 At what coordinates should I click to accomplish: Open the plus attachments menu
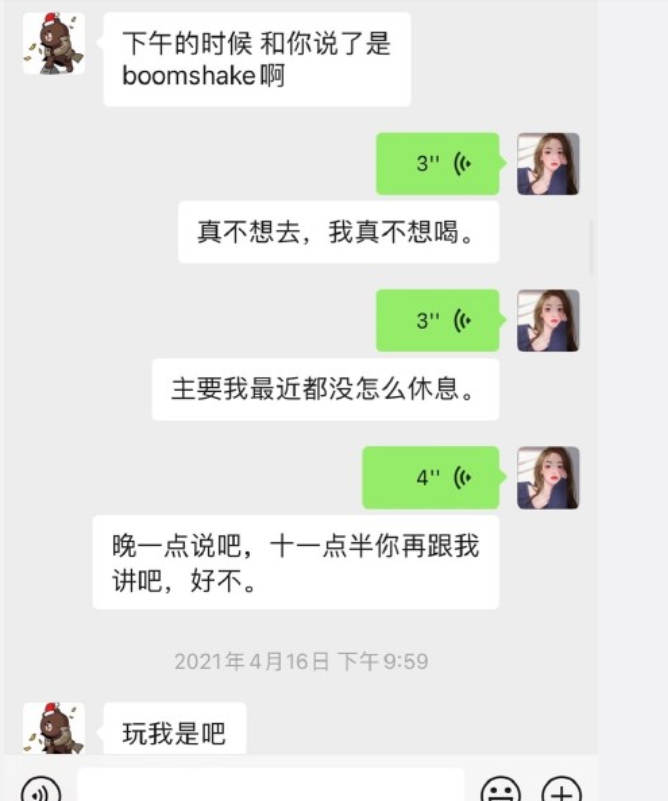561,790
